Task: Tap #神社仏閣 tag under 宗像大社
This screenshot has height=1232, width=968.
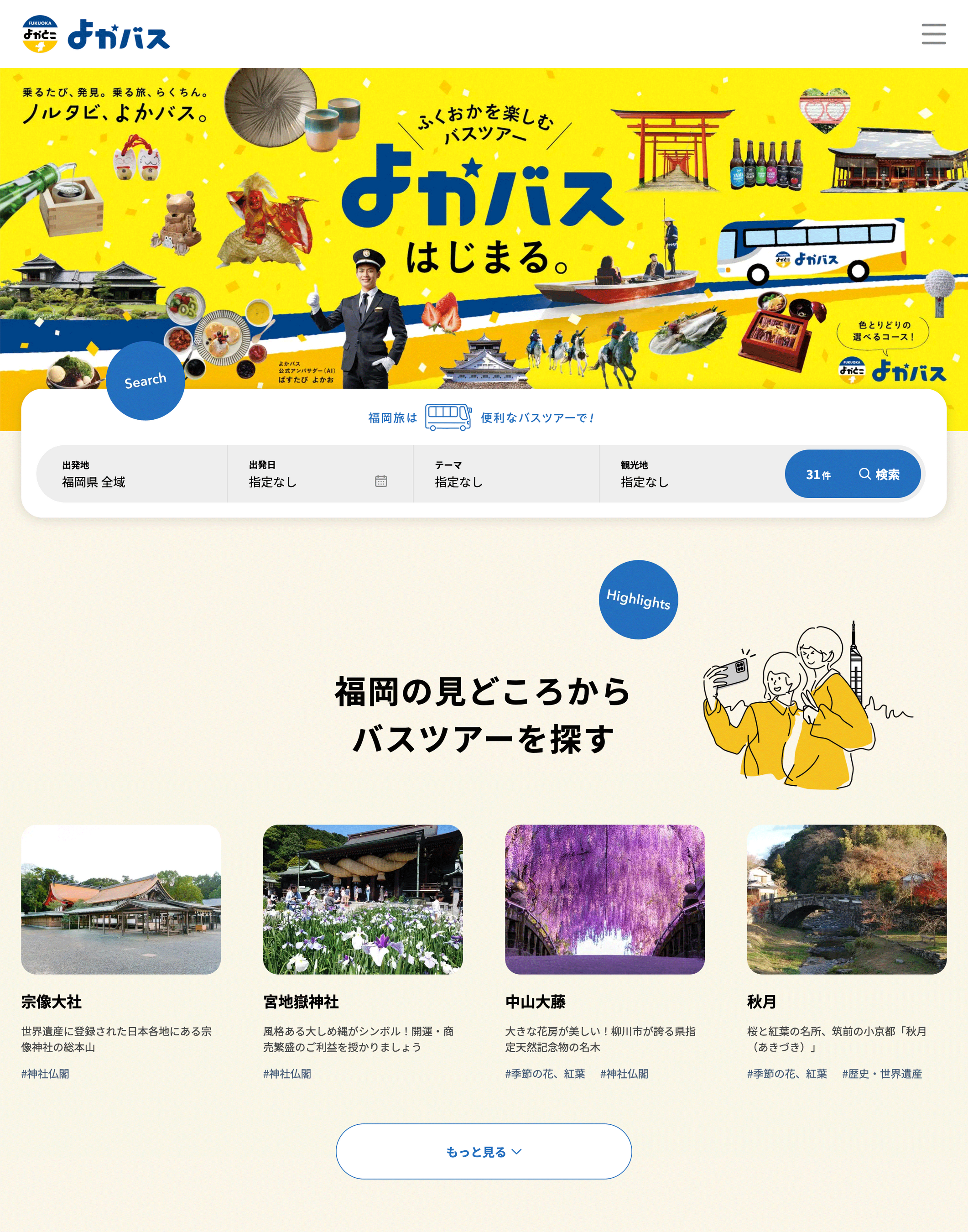Action: [x=45, y=1073]
